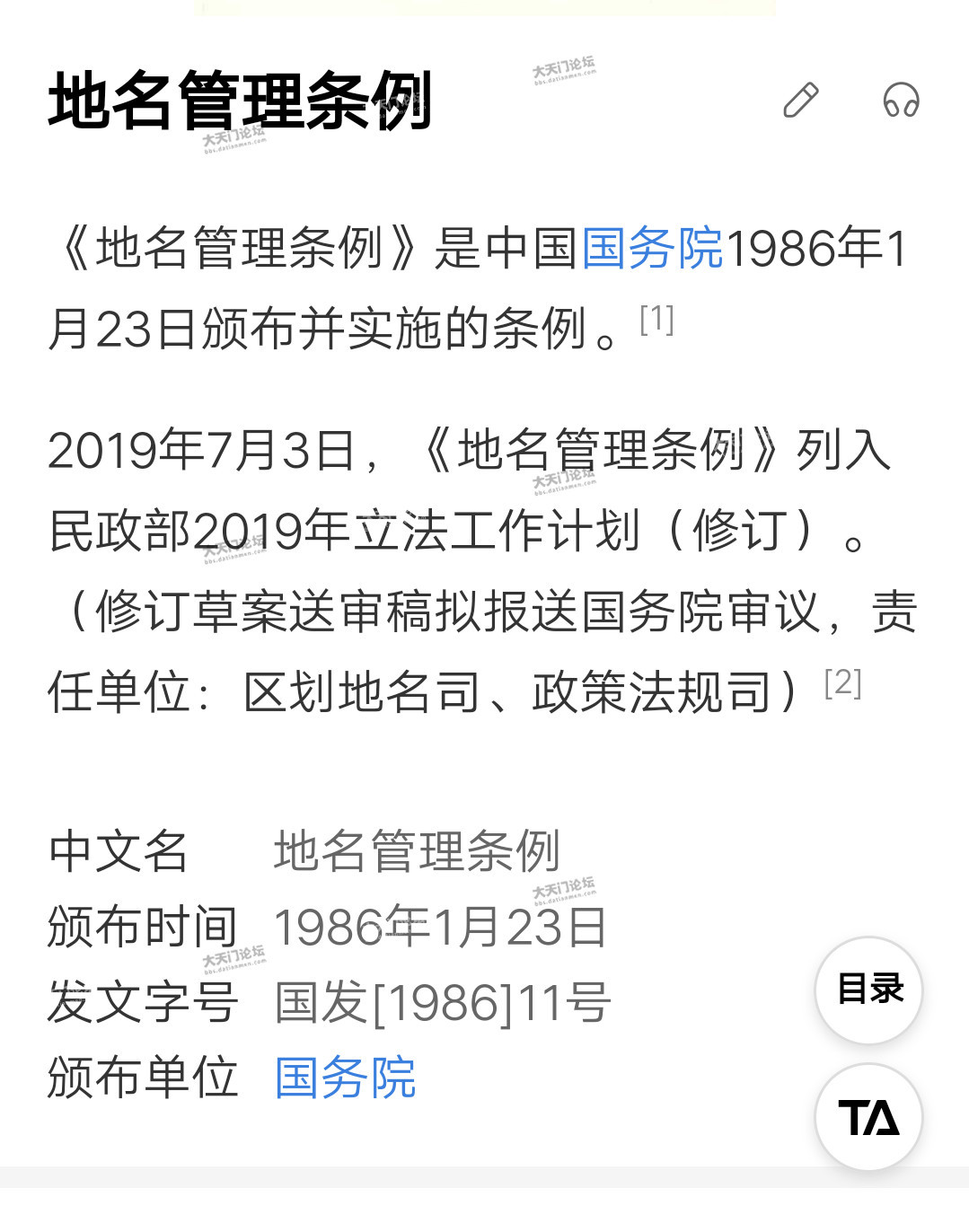Open the 国务院 link beside 颁布单位
969x1232 pixels.
(345, 1078)
